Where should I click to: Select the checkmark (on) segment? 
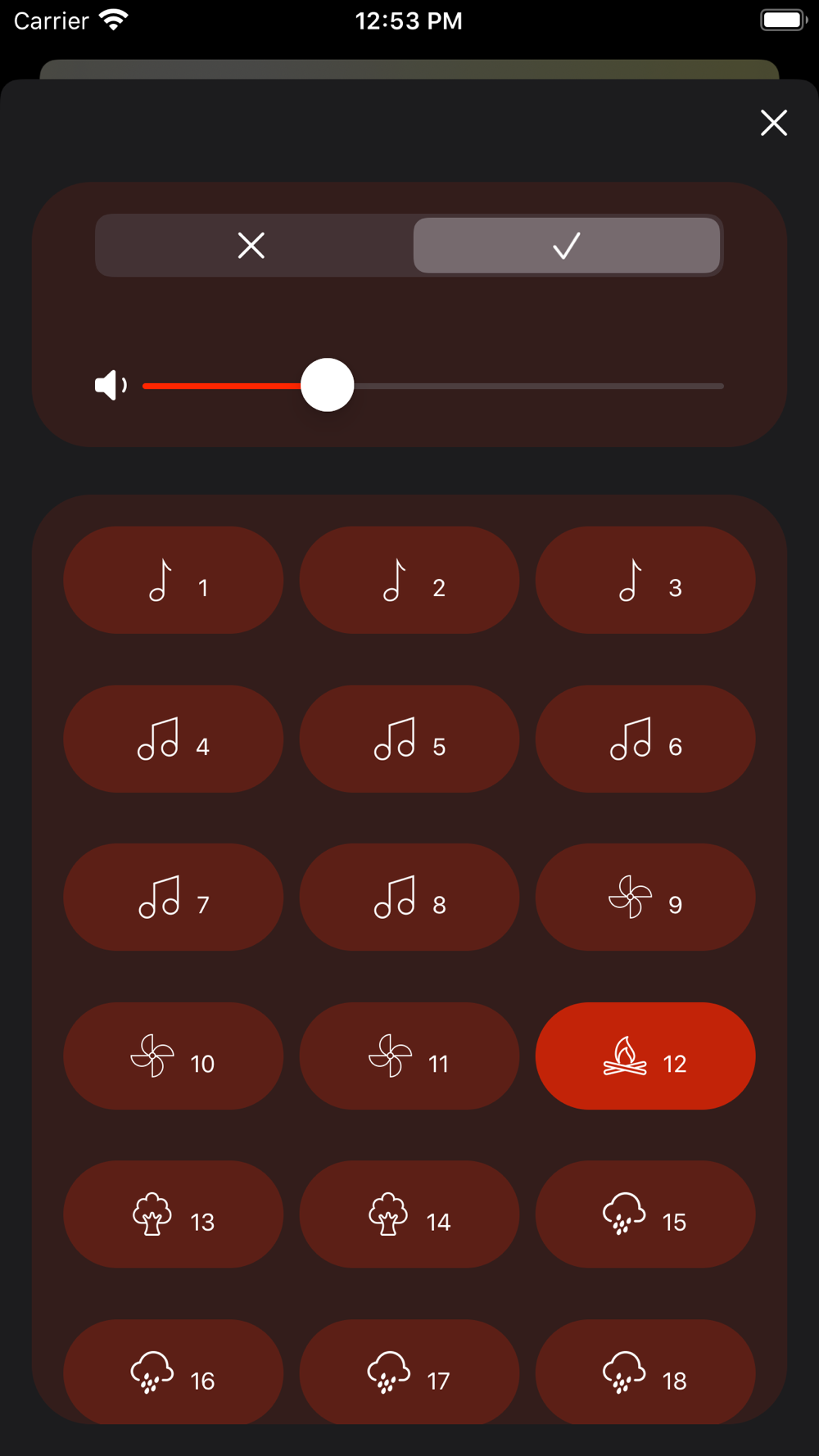567,245
